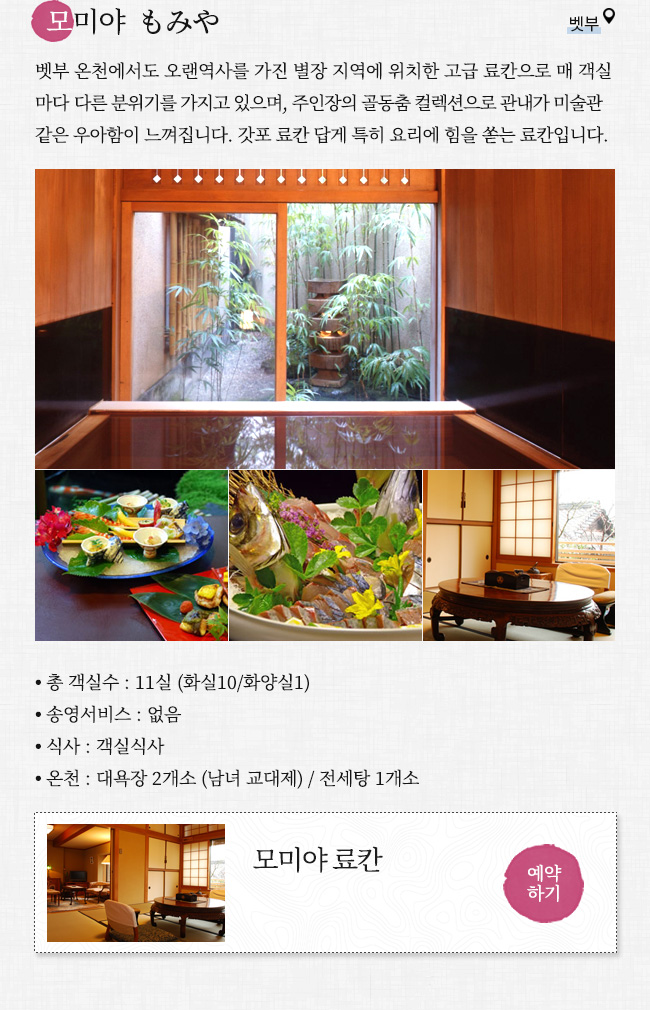Tap the 예약하기 reservation button

coord(543,882)
